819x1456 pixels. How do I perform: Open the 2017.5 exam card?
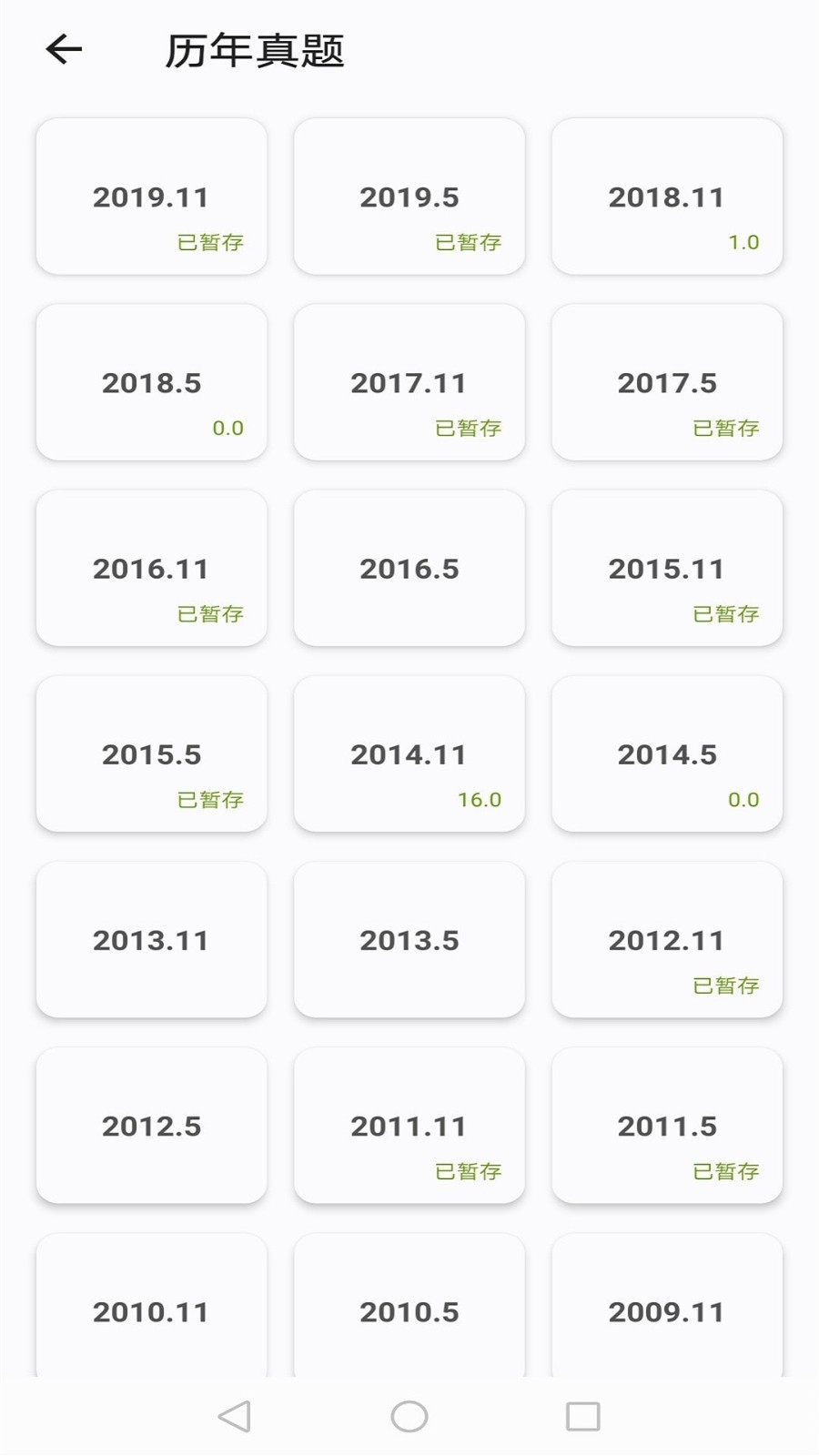pyautogui.click(x=667, y=382)
